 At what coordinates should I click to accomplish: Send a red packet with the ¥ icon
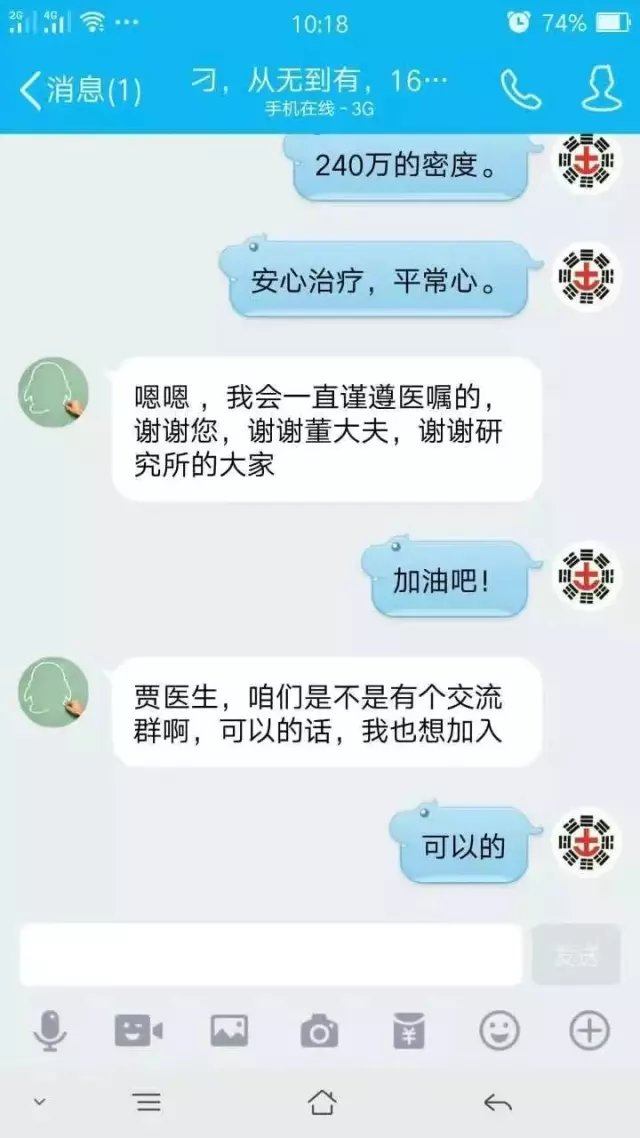pyautogui.click(x=409, y=1031)
